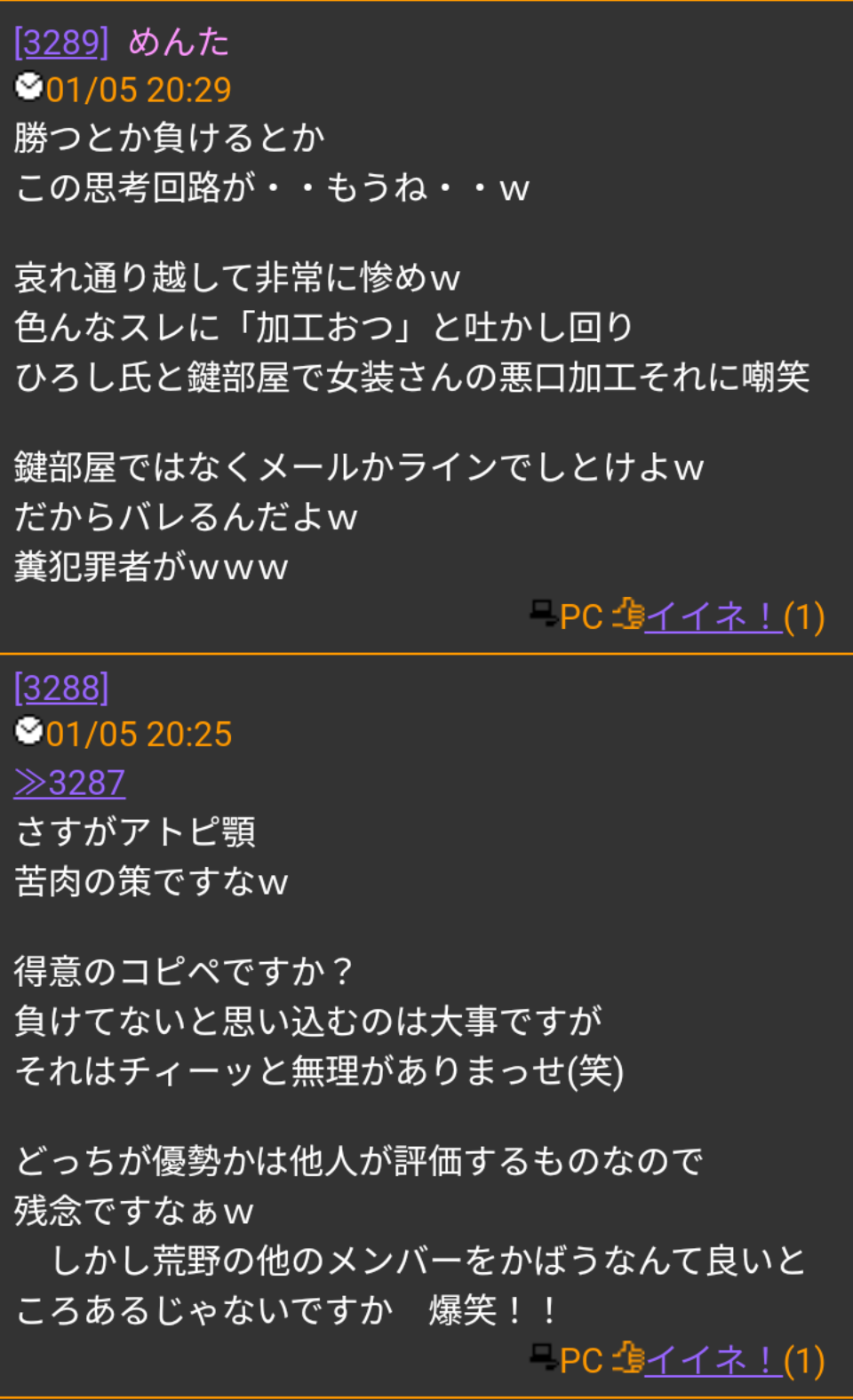Open post number 3289 link

61,42
